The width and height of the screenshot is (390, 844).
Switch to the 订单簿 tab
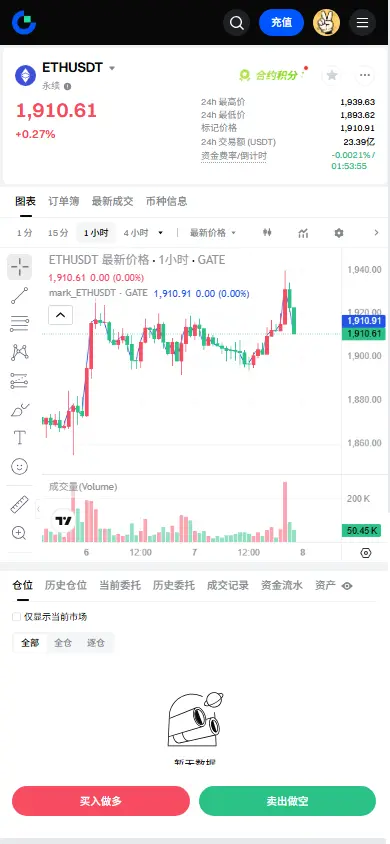point(63,201)
